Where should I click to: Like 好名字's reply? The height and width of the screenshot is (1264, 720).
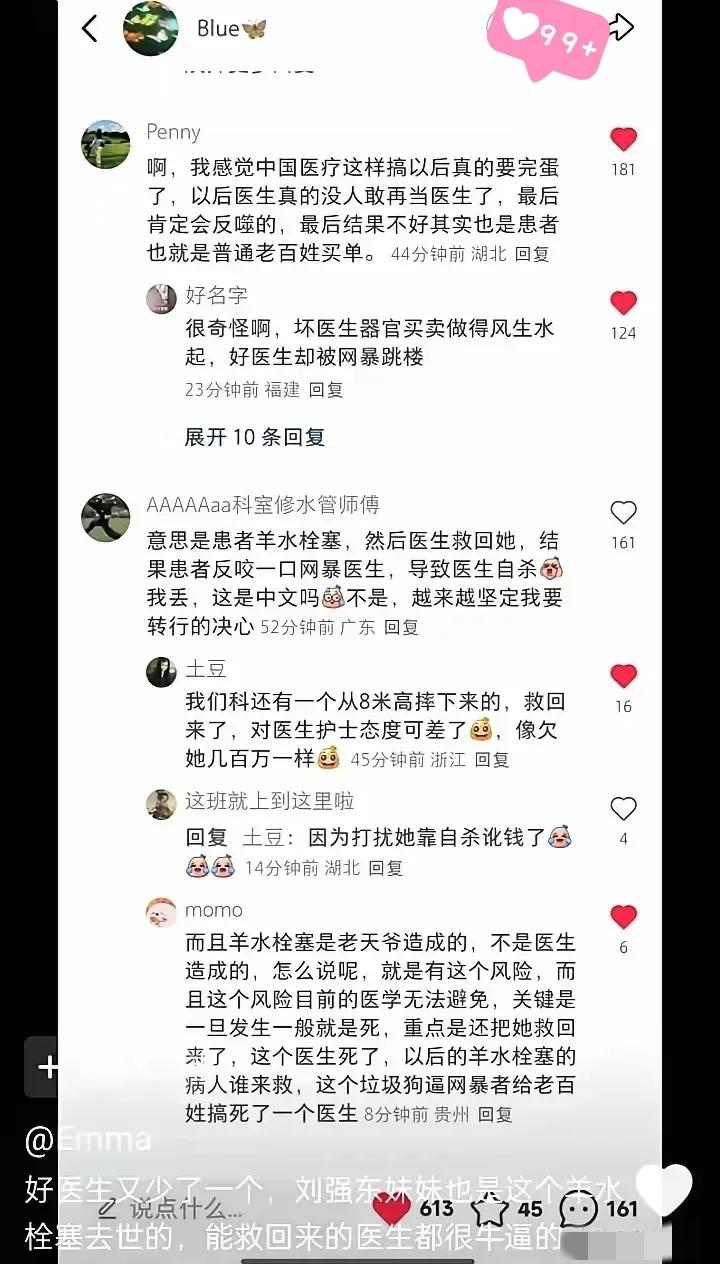pos(623,303)
